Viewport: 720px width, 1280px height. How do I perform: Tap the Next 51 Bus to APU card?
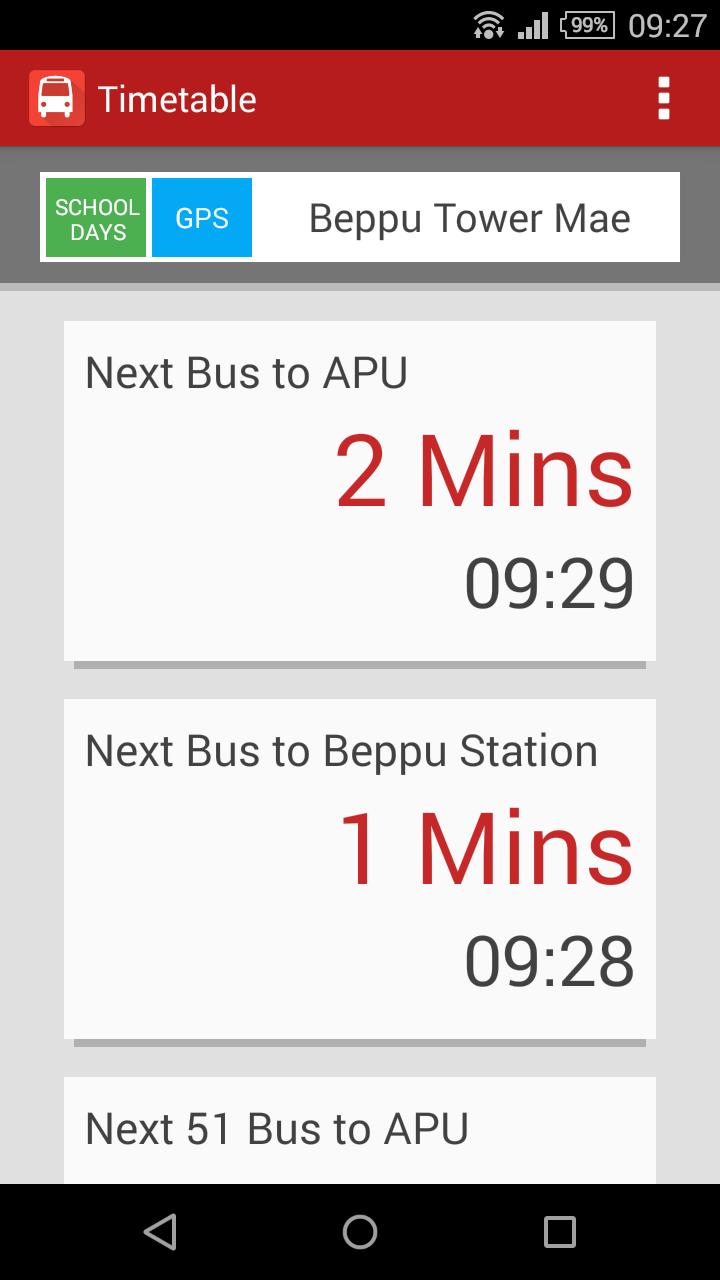pyautogui.click(x=359, y=1128)
